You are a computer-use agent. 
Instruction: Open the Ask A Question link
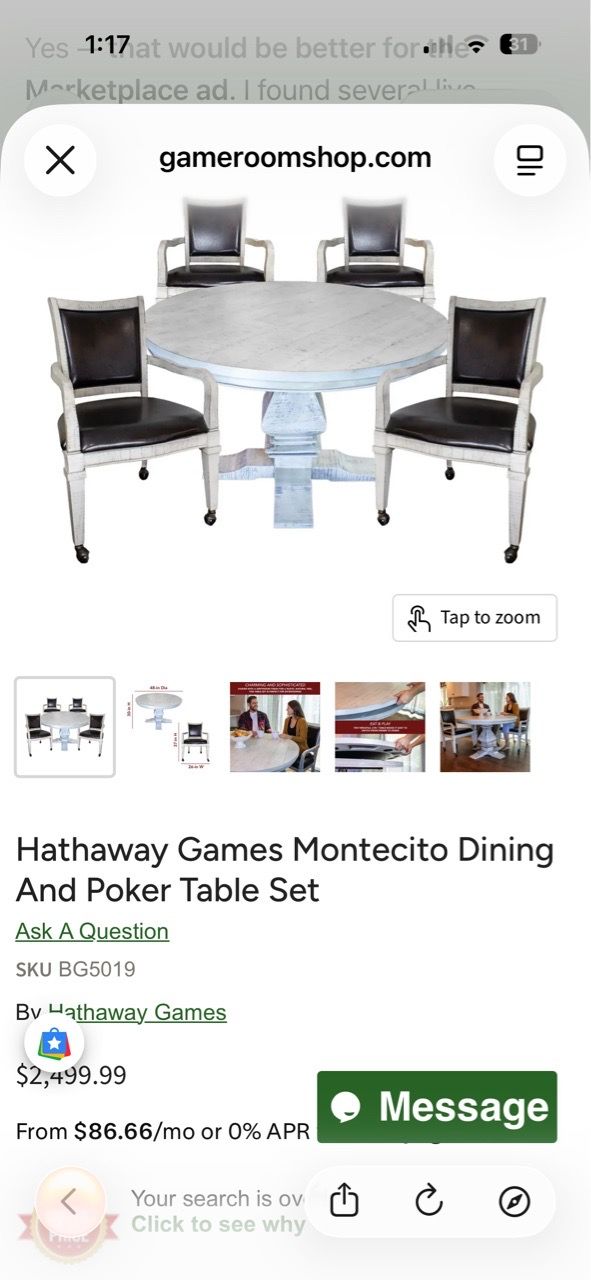tap(92, 931)
